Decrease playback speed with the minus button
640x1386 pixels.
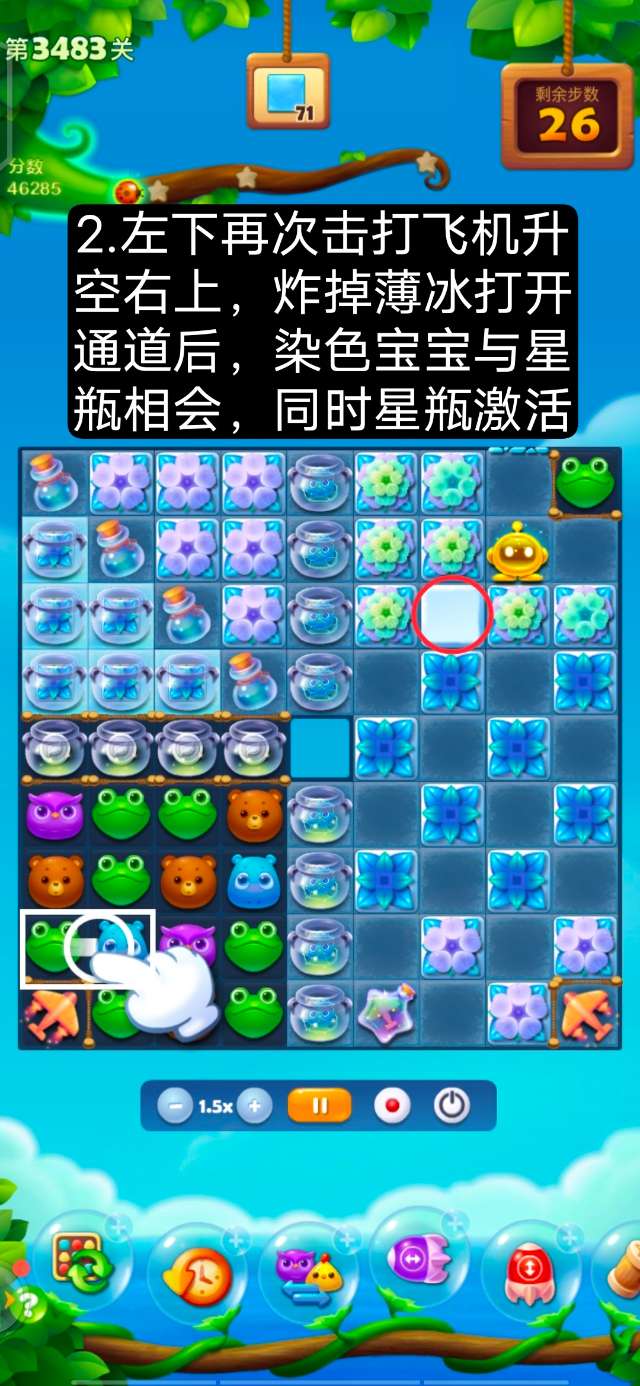[x=176, y=1106]
